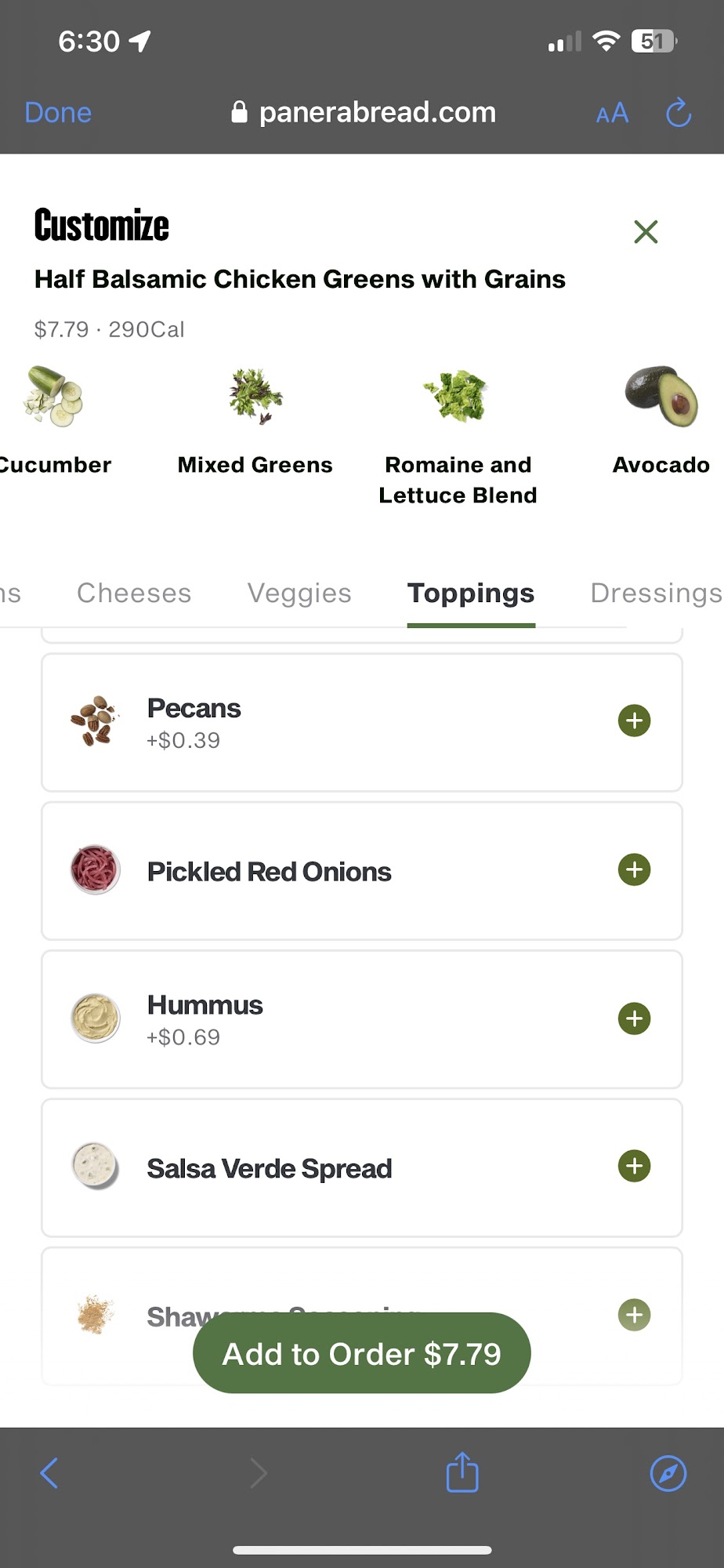
Task: View the Toppings tab
Action: pos(471,593)
